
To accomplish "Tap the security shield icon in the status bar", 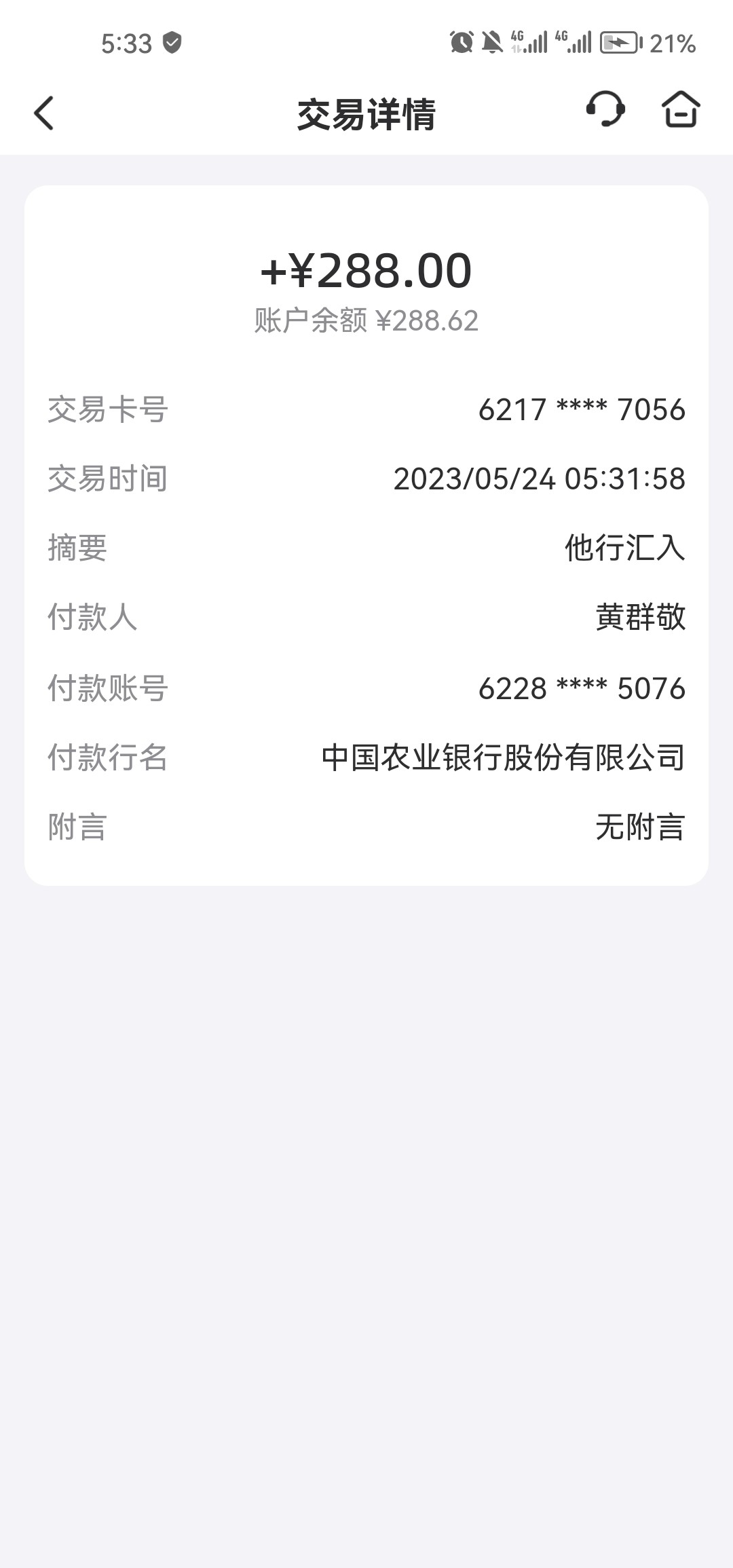I will (172, 43).
